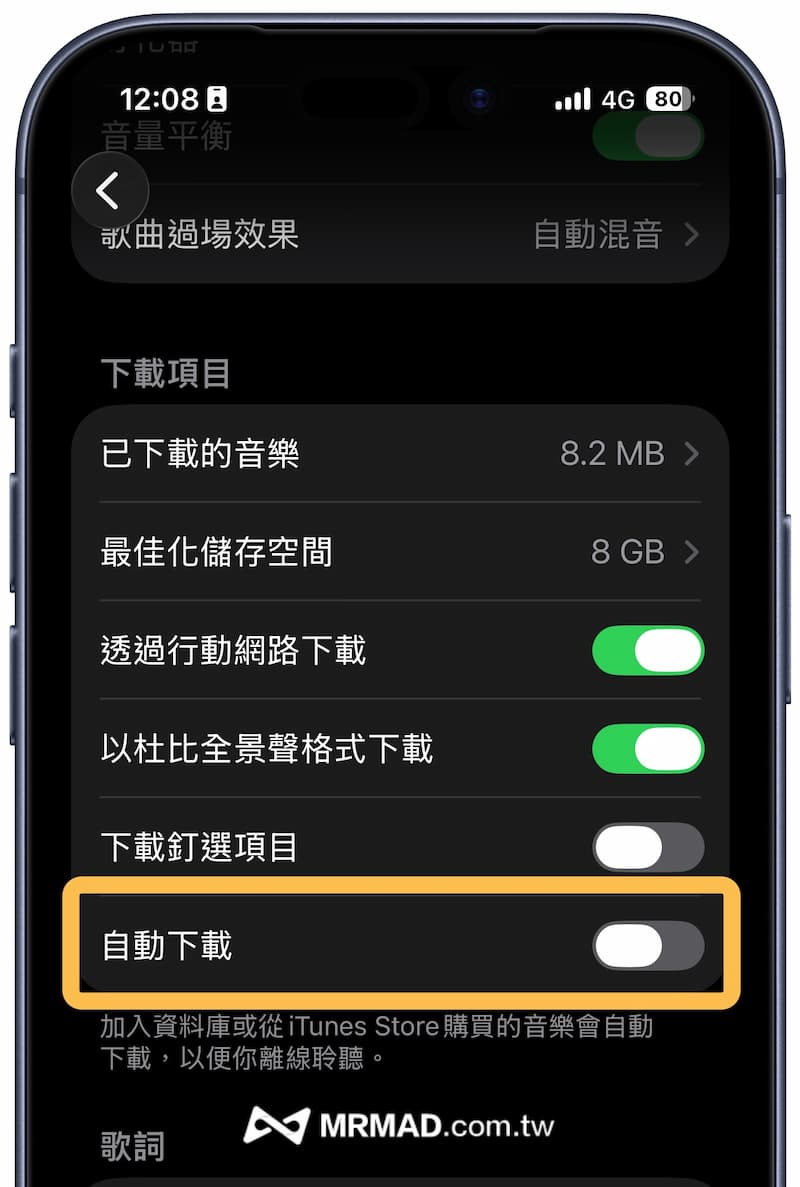Disable the 透過行動網路下載 toggle
The height and width of the screenshot is (1187, 800).
[647, 650]
